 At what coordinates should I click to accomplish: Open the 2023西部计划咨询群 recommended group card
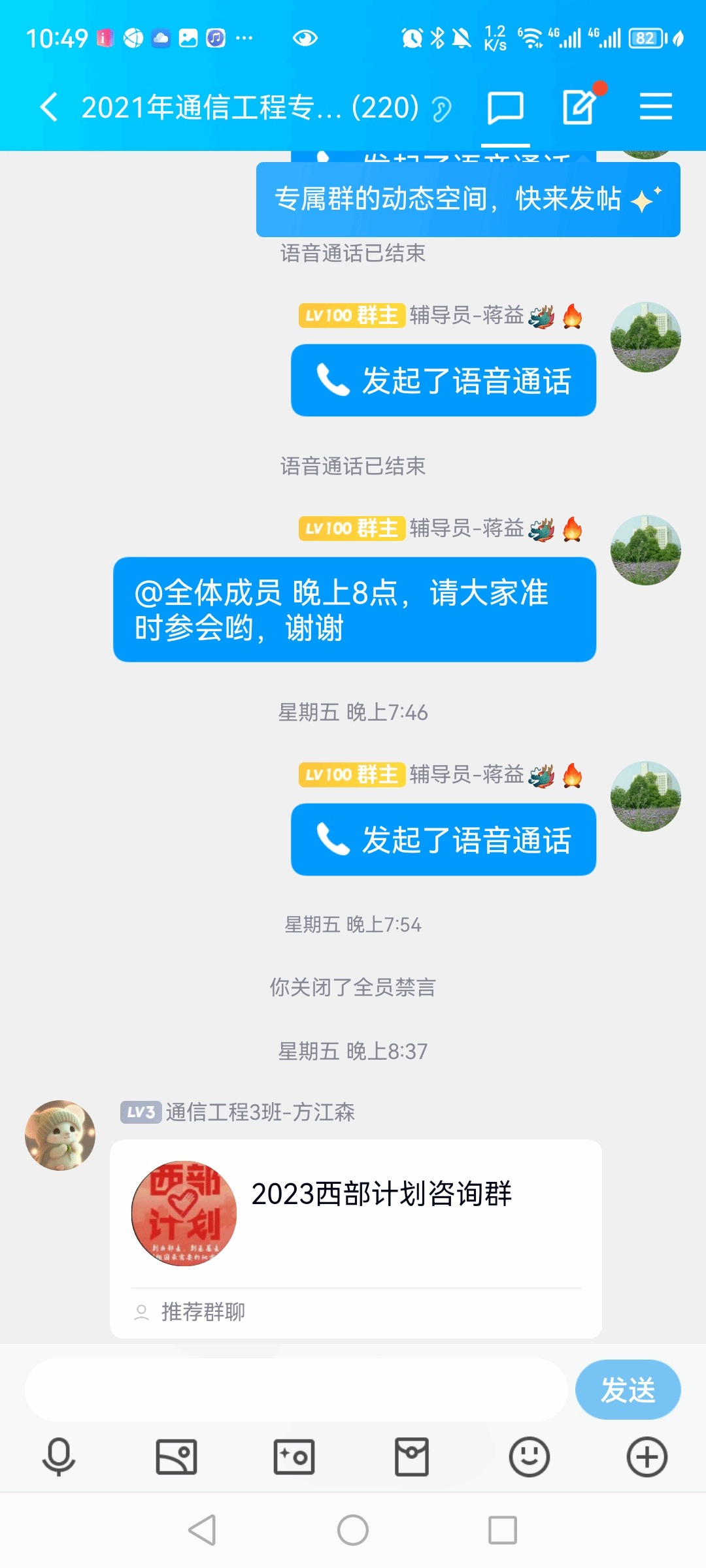(356, 1214)
